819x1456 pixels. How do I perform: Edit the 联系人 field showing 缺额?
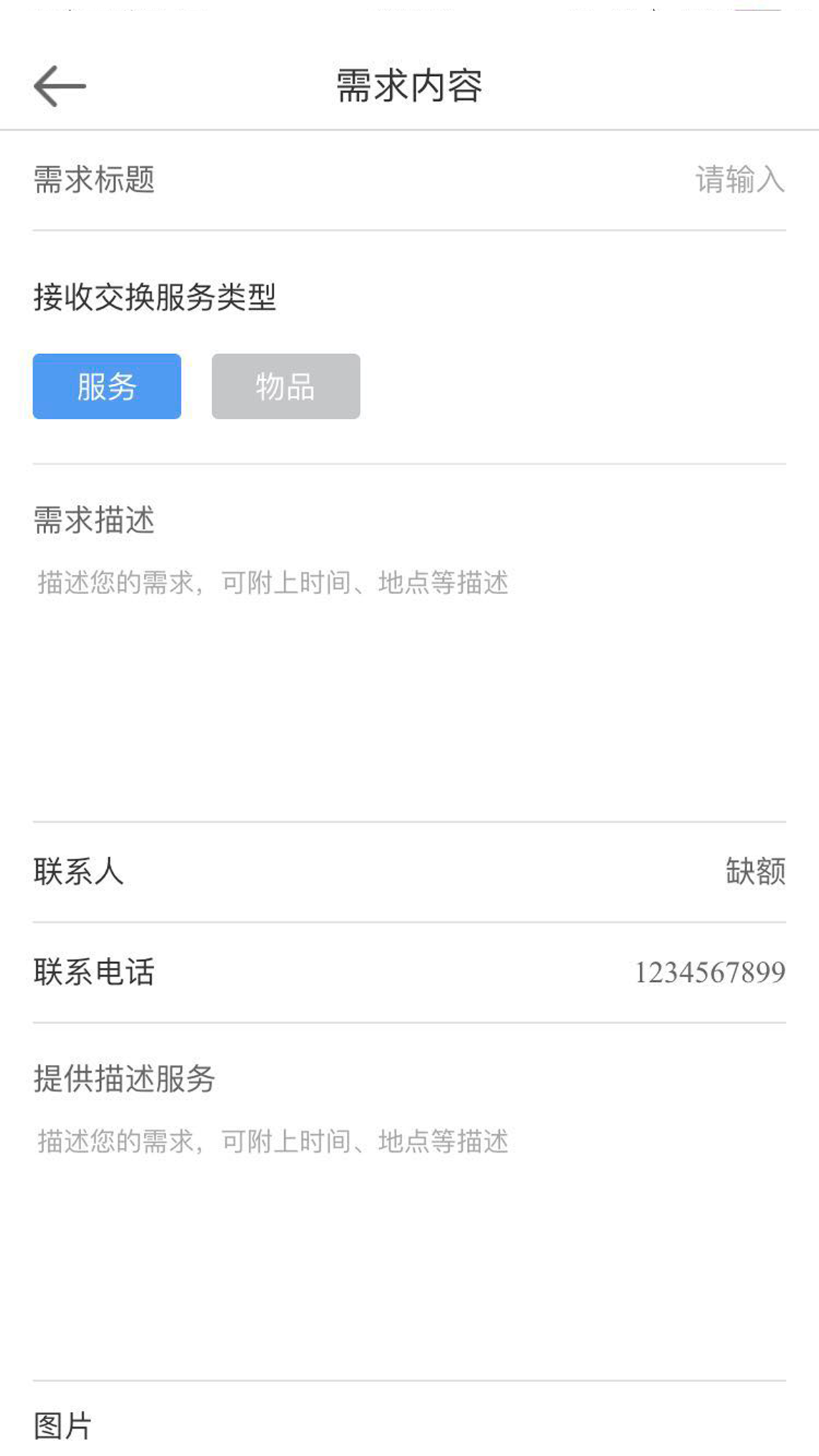(x=754, y=872)
